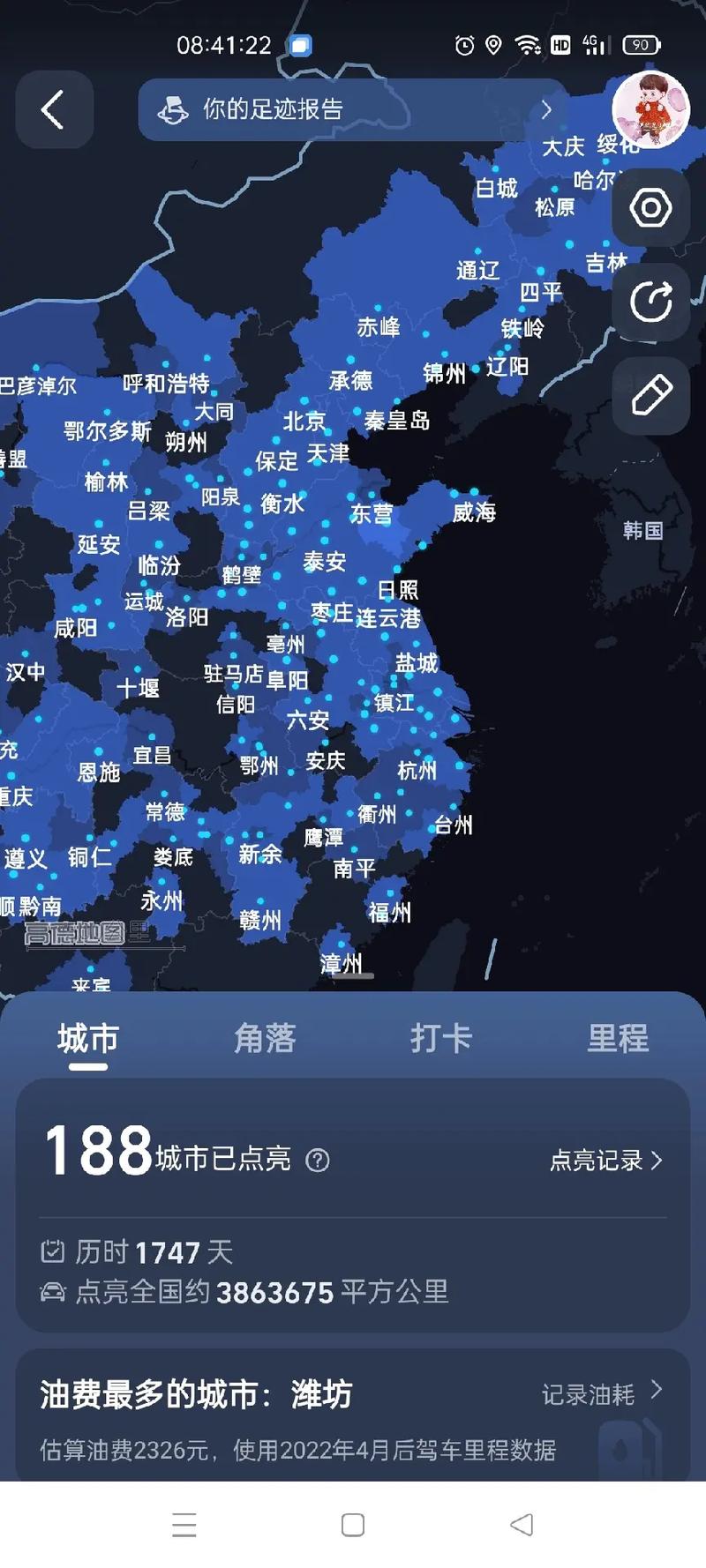706x1568 pixels.
Task: Open 点亮记录 history
Action: [x=605, y=1160]
